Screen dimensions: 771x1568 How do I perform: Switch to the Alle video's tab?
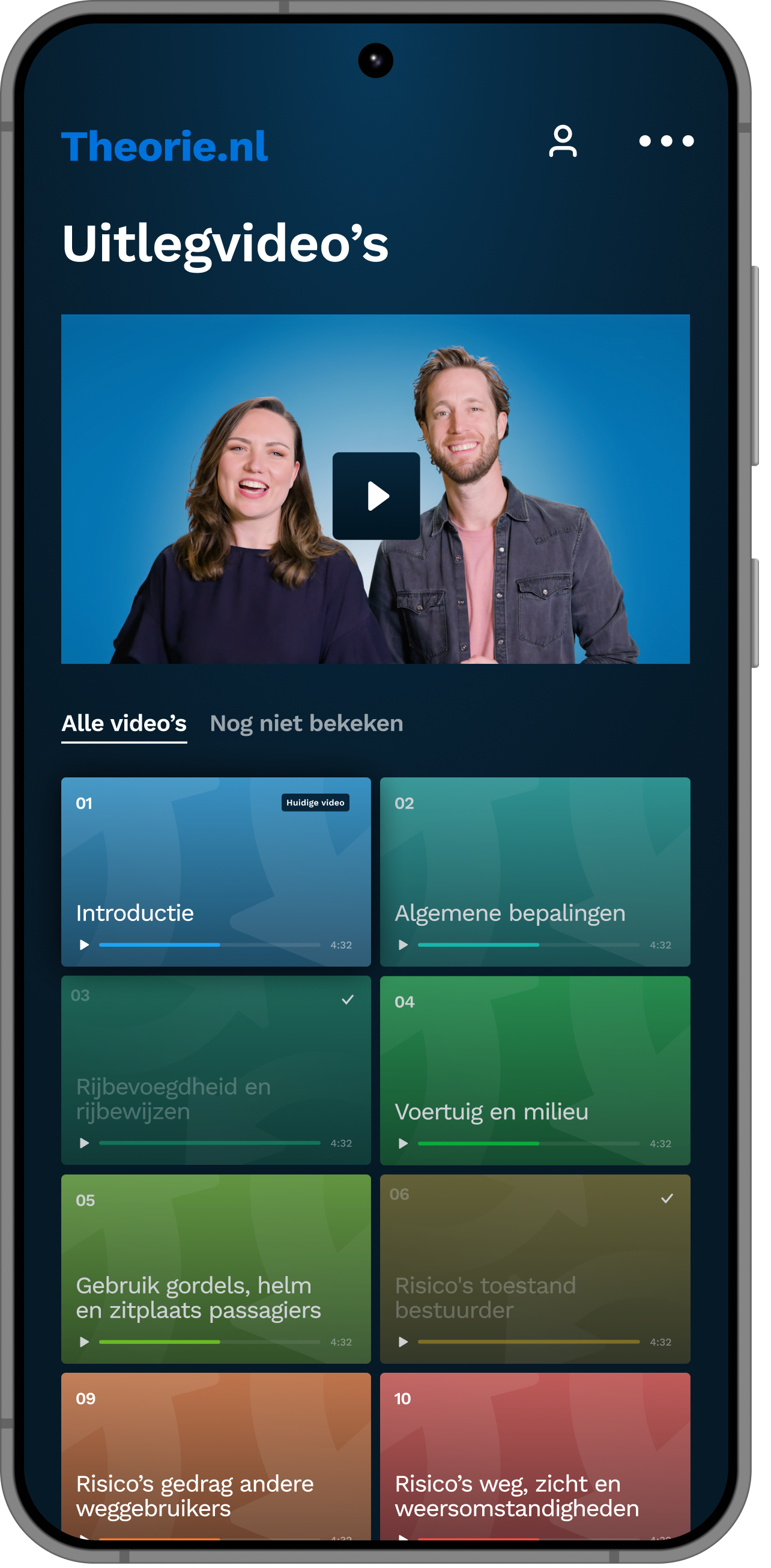(124, 723)
